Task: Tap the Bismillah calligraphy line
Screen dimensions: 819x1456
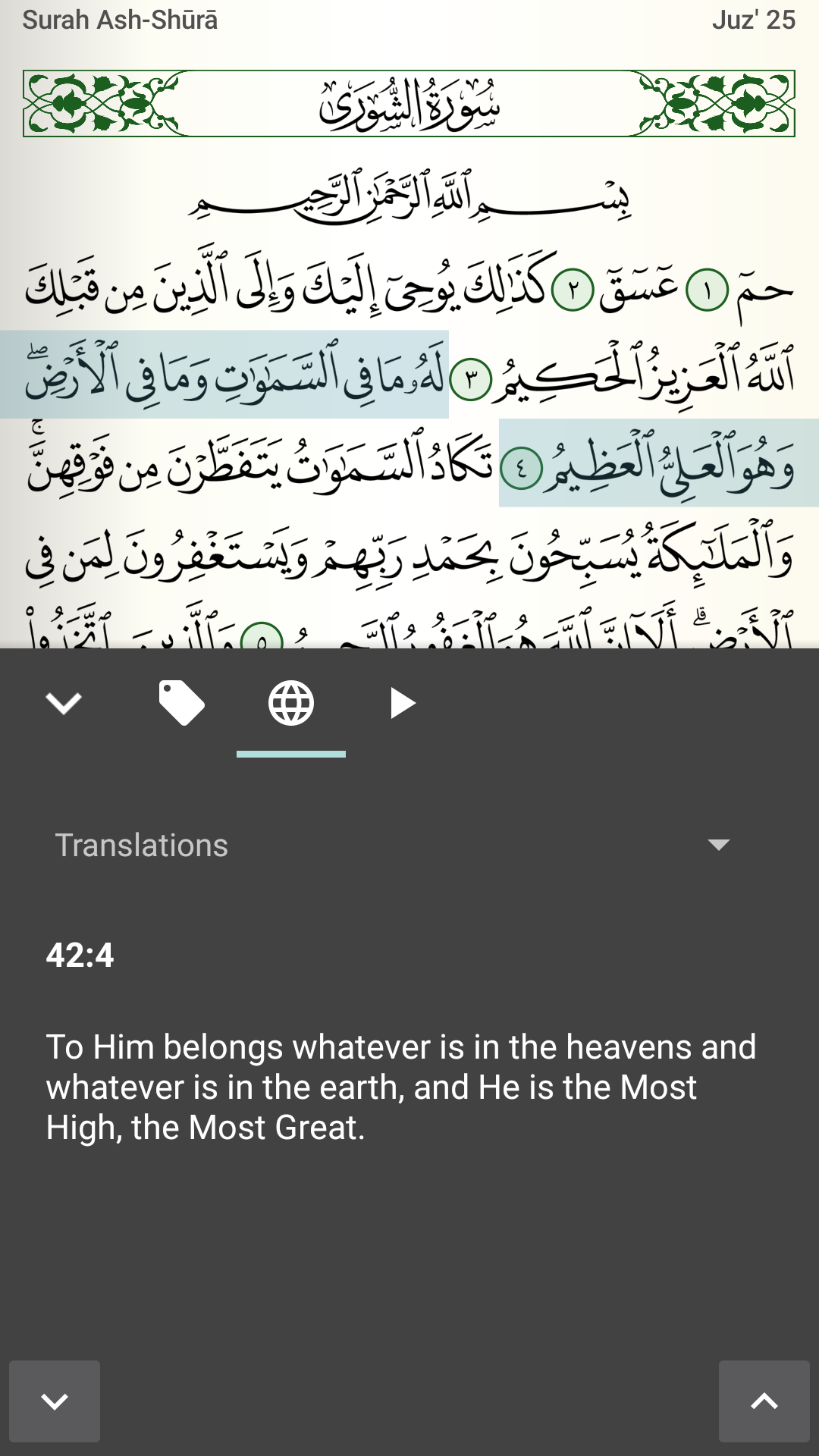Action: coord(409,197)
